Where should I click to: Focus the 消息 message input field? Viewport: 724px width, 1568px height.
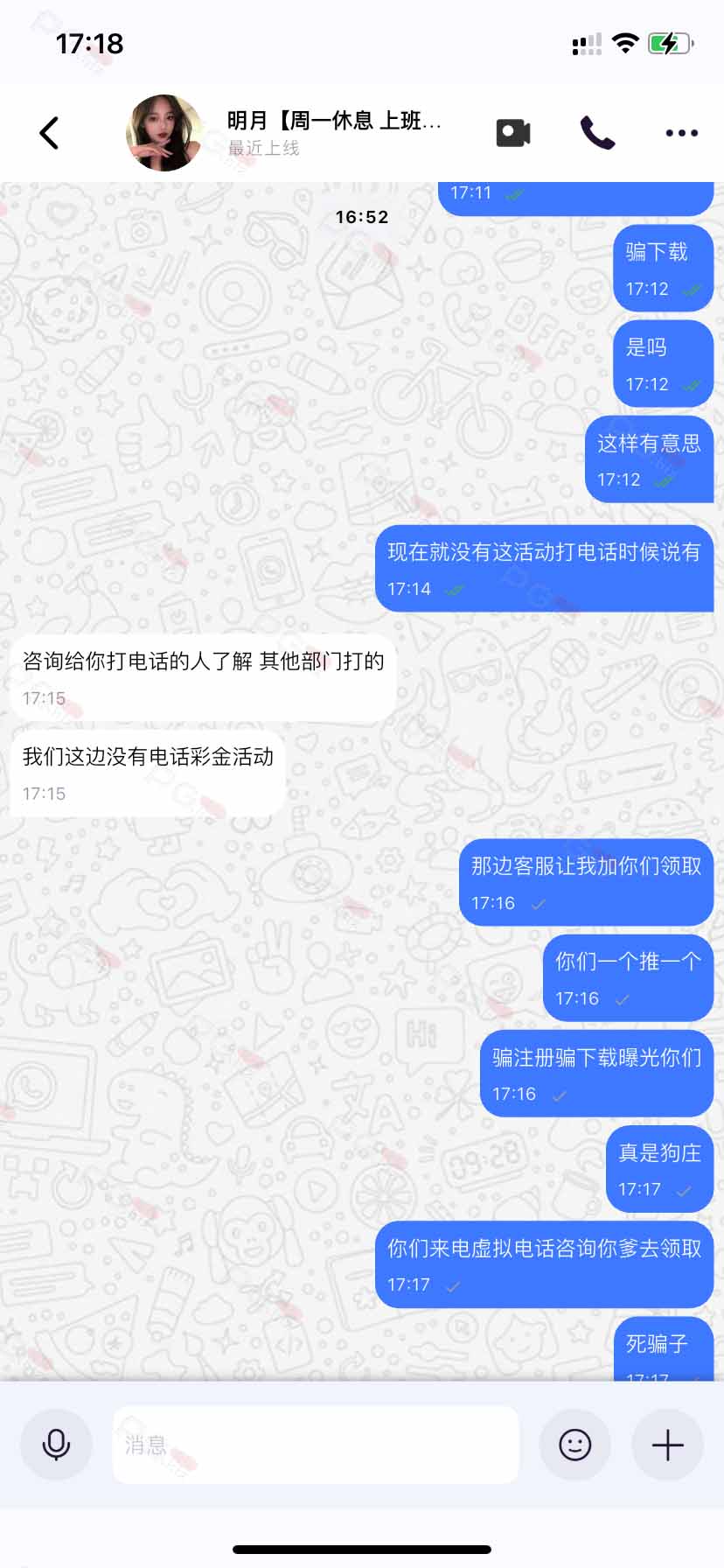(x=315, y=1445)
